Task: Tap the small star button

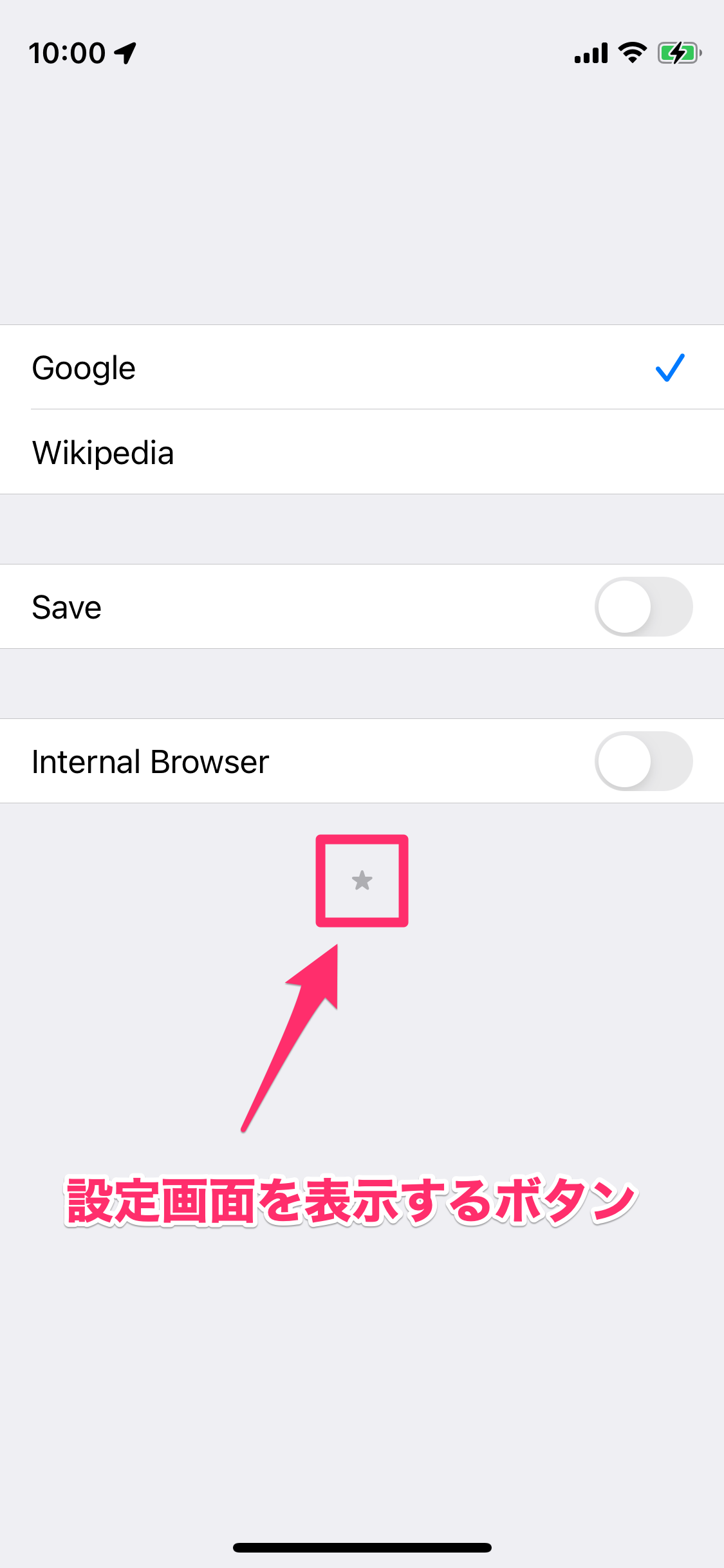Action: 362,881
